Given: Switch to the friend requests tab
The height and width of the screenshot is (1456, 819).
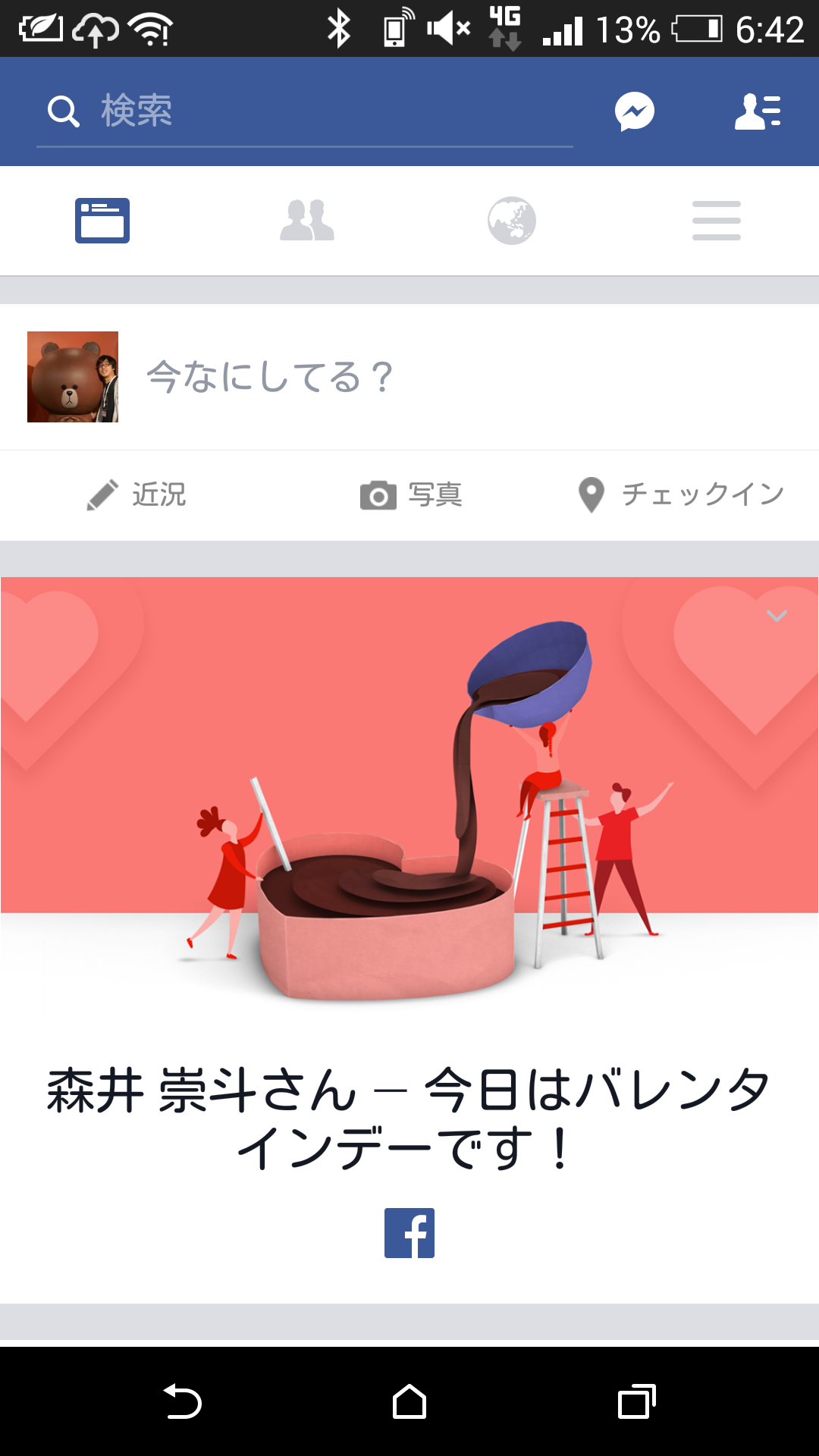Looking at the screenshot, I should 307,221.
